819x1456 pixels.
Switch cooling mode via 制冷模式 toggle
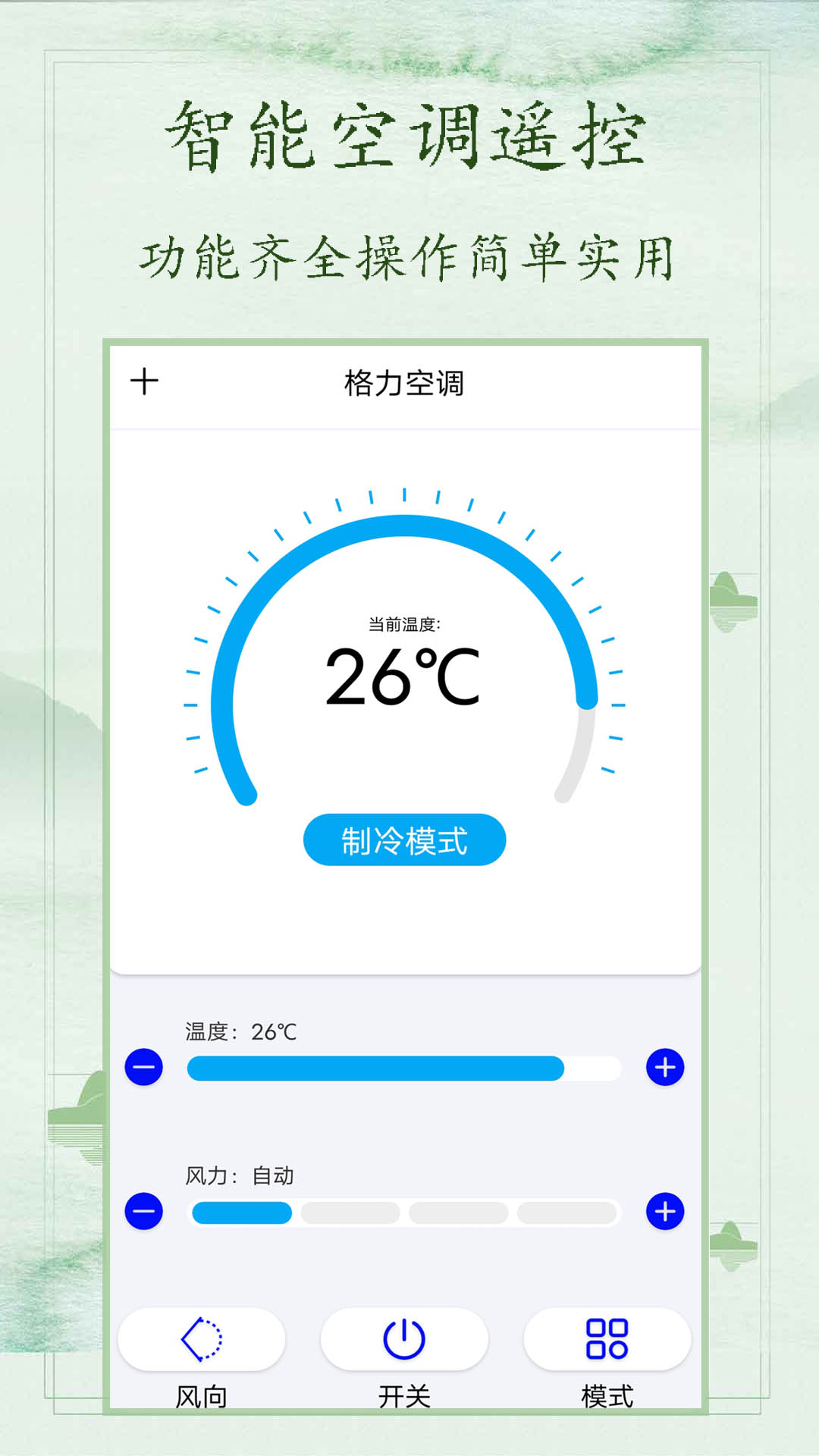click(x=404, y=839)
